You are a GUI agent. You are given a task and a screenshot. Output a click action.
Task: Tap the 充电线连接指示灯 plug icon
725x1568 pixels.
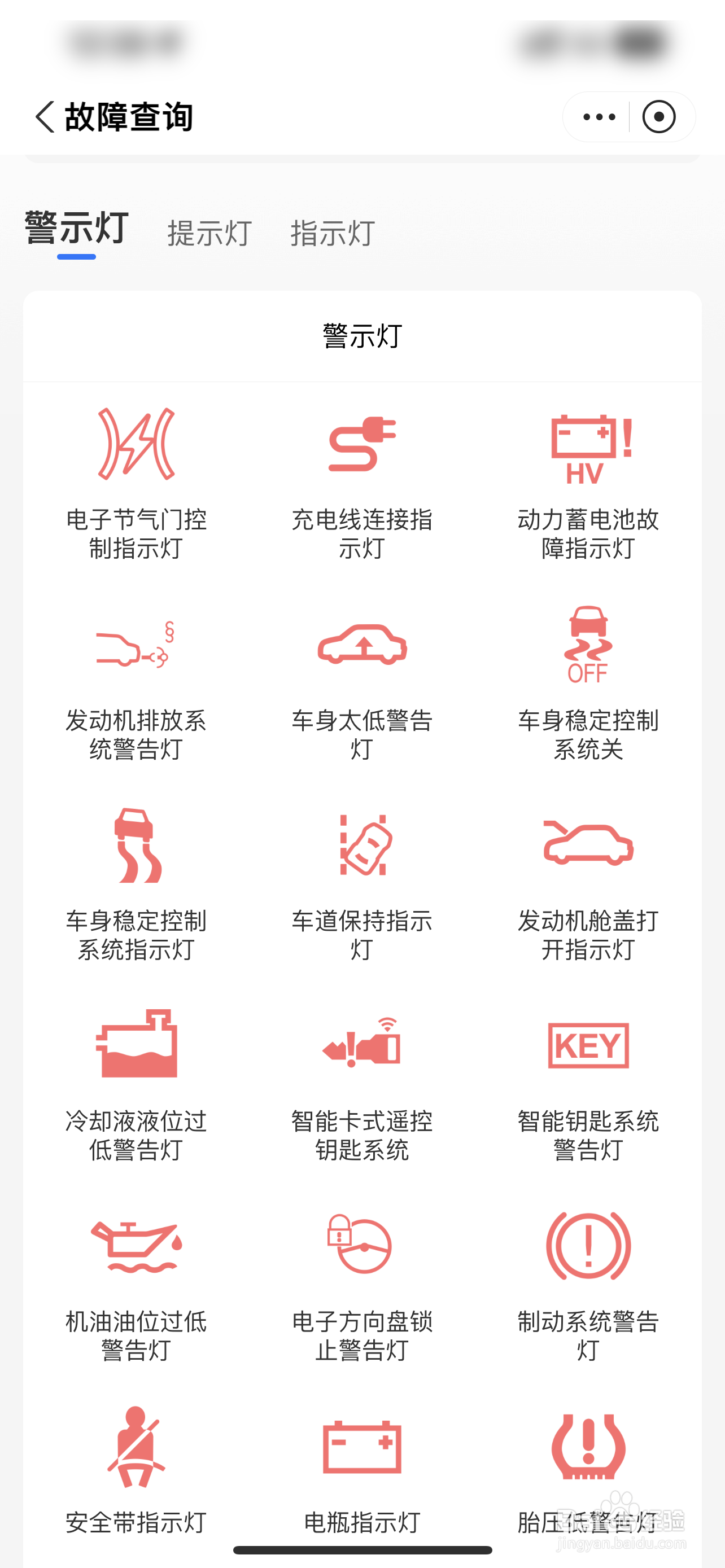point(362,444)
